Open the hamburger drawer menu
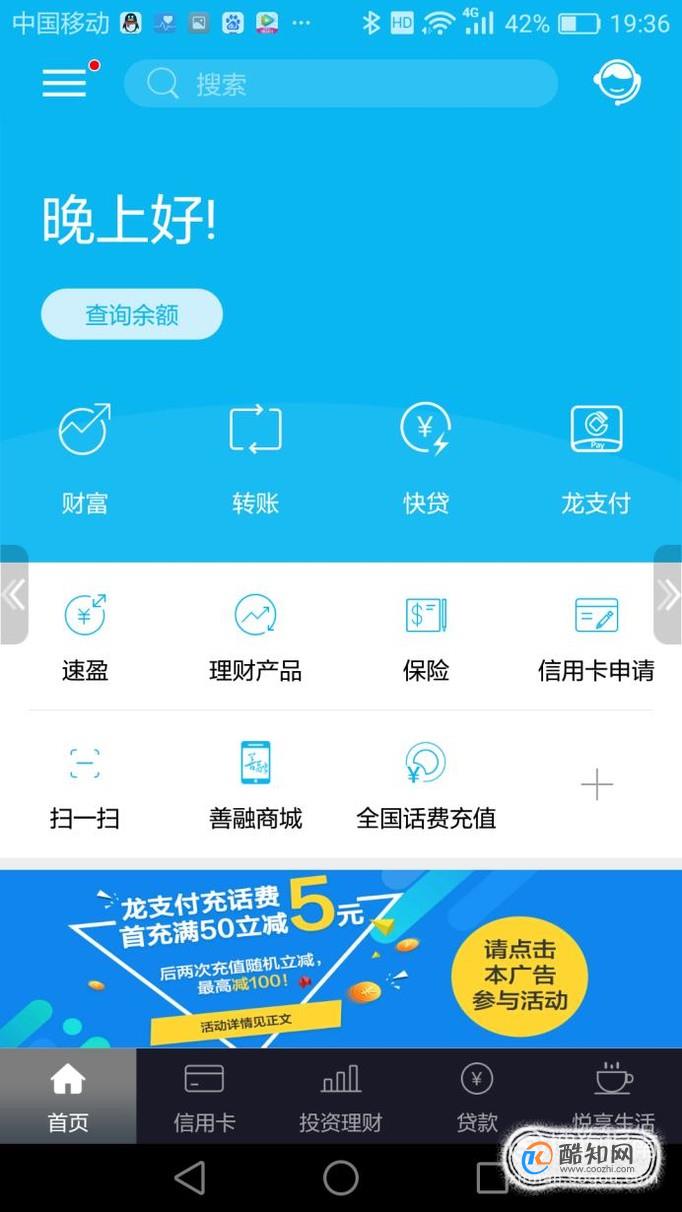Viewport: 682px width, 1212px height. [x=65, y=83]
